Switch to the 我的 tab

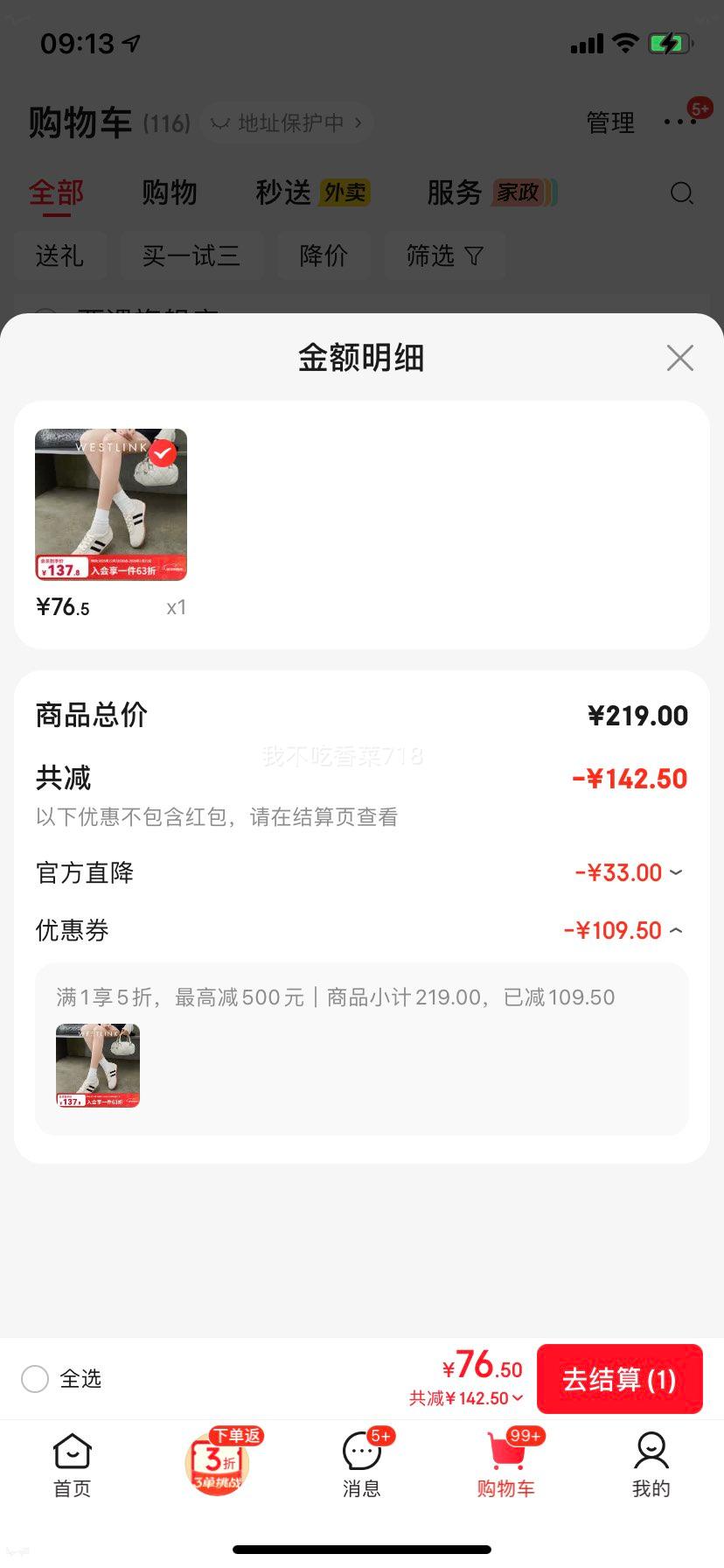651,1466
